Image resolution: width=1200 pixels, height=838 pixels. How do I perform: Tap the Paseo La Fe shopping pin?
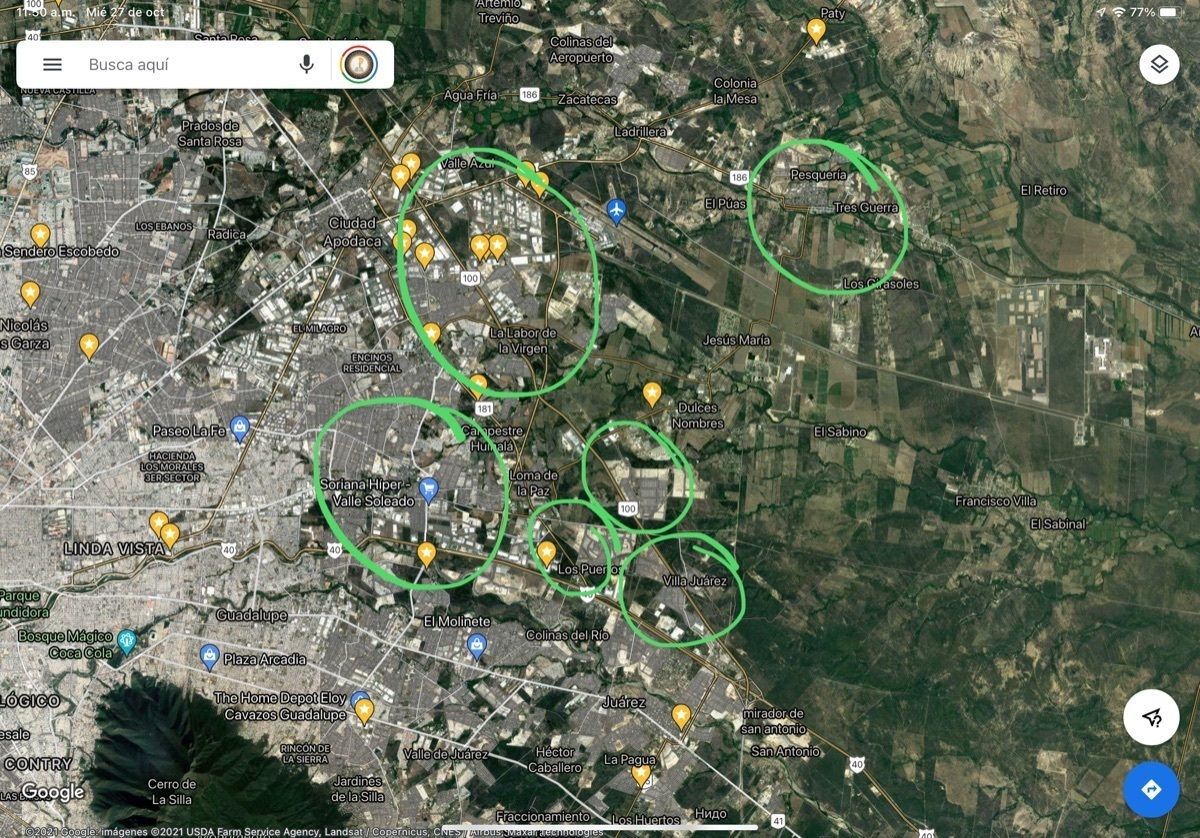pyautogui.click(x=240, y=428)
